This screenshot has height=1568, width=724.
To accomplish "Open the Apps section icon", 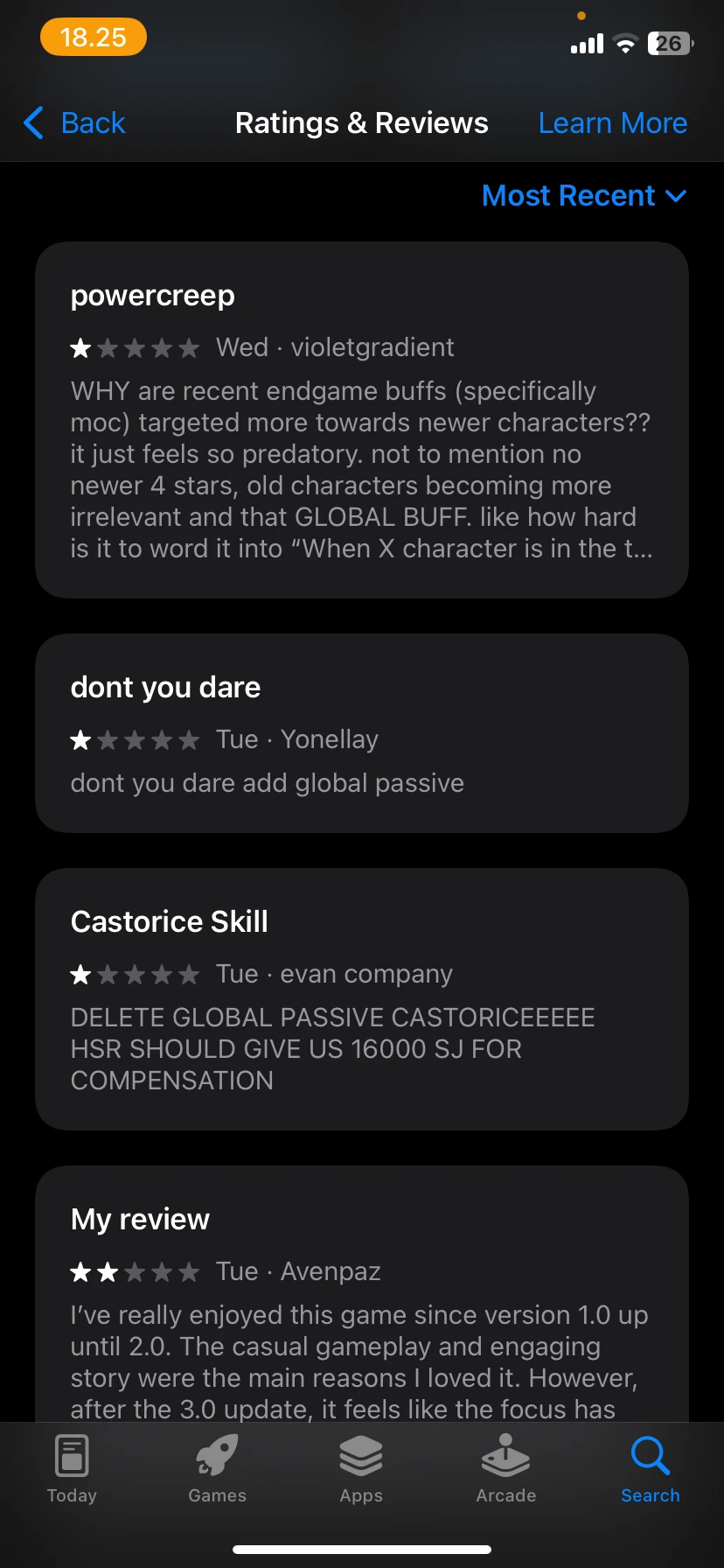I will (x=361, y=1455).
